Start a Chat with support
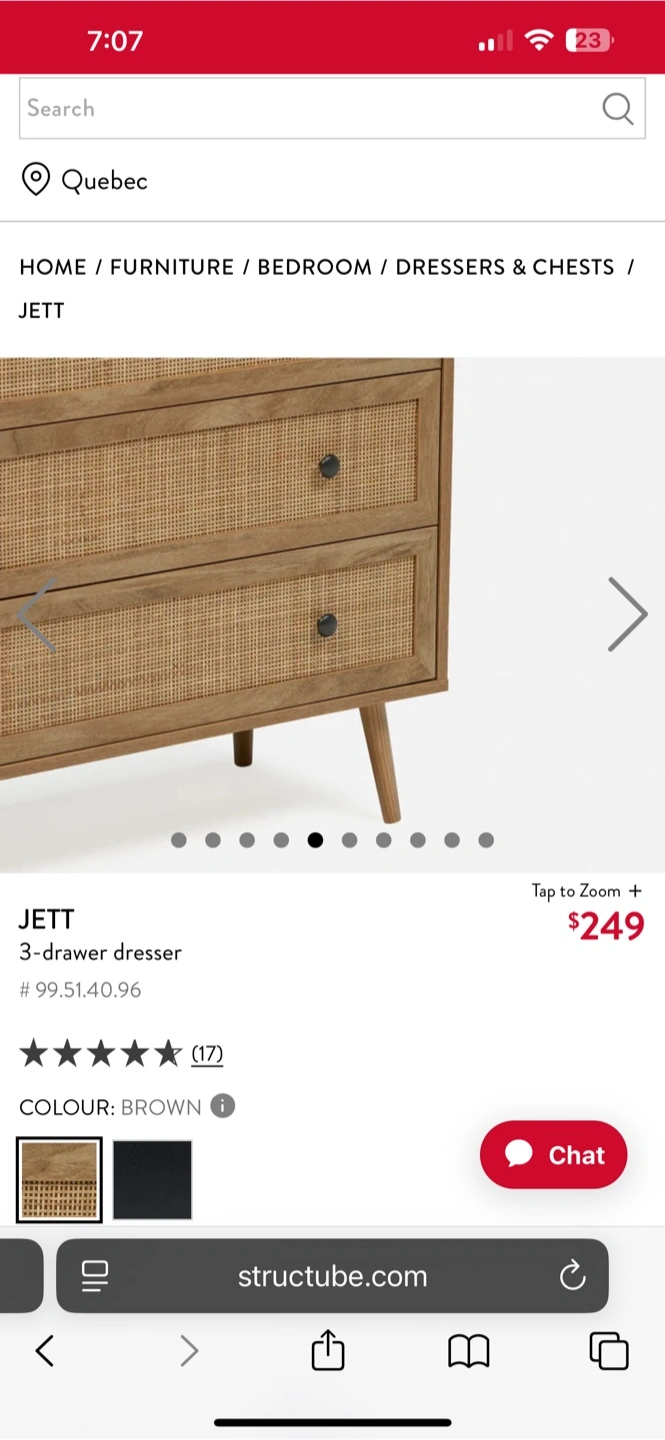Viewport: 665px width, 1440px height. (554, 1155)
